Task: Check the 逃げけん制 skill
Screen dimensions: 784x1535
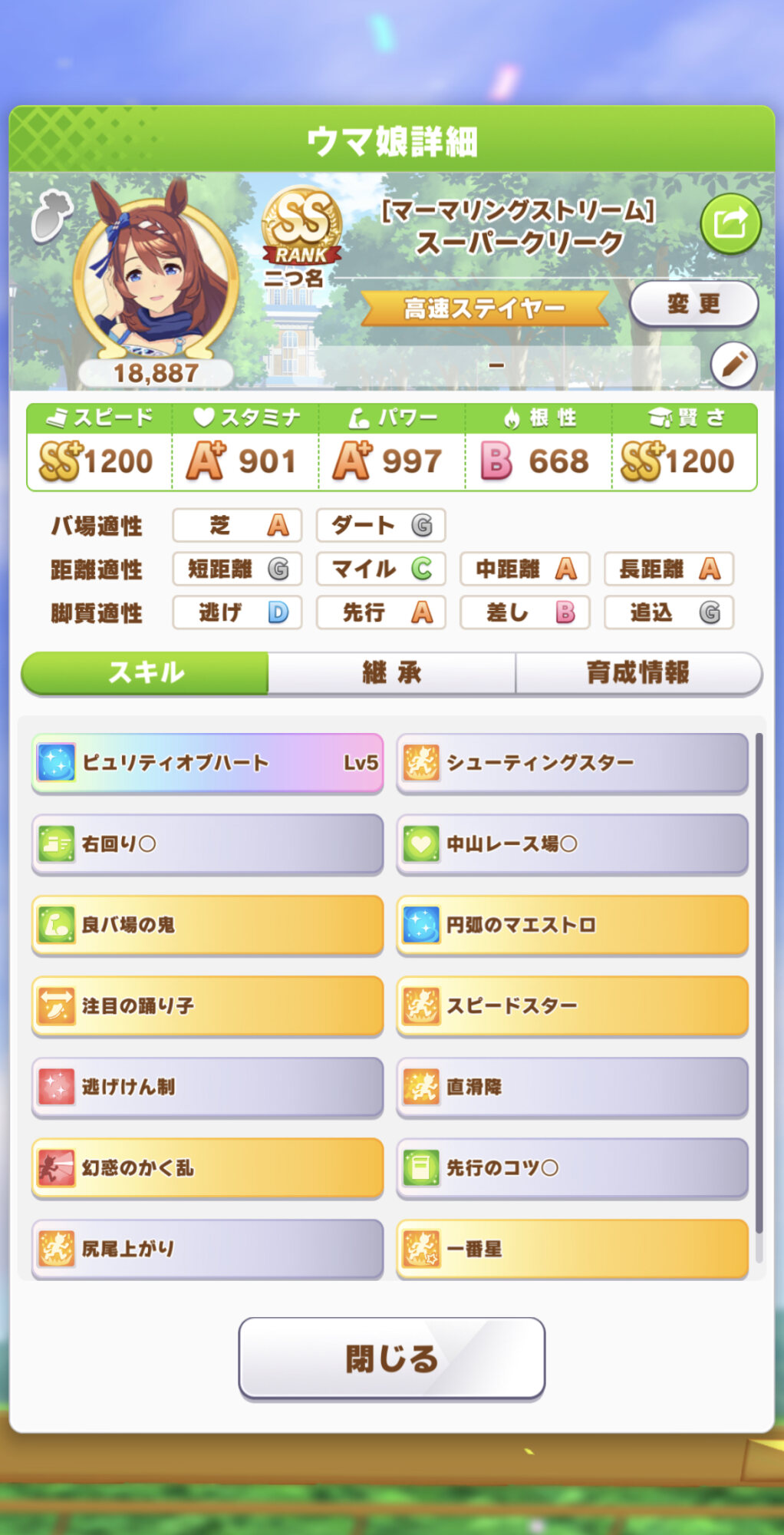Action: (207, 1087)
